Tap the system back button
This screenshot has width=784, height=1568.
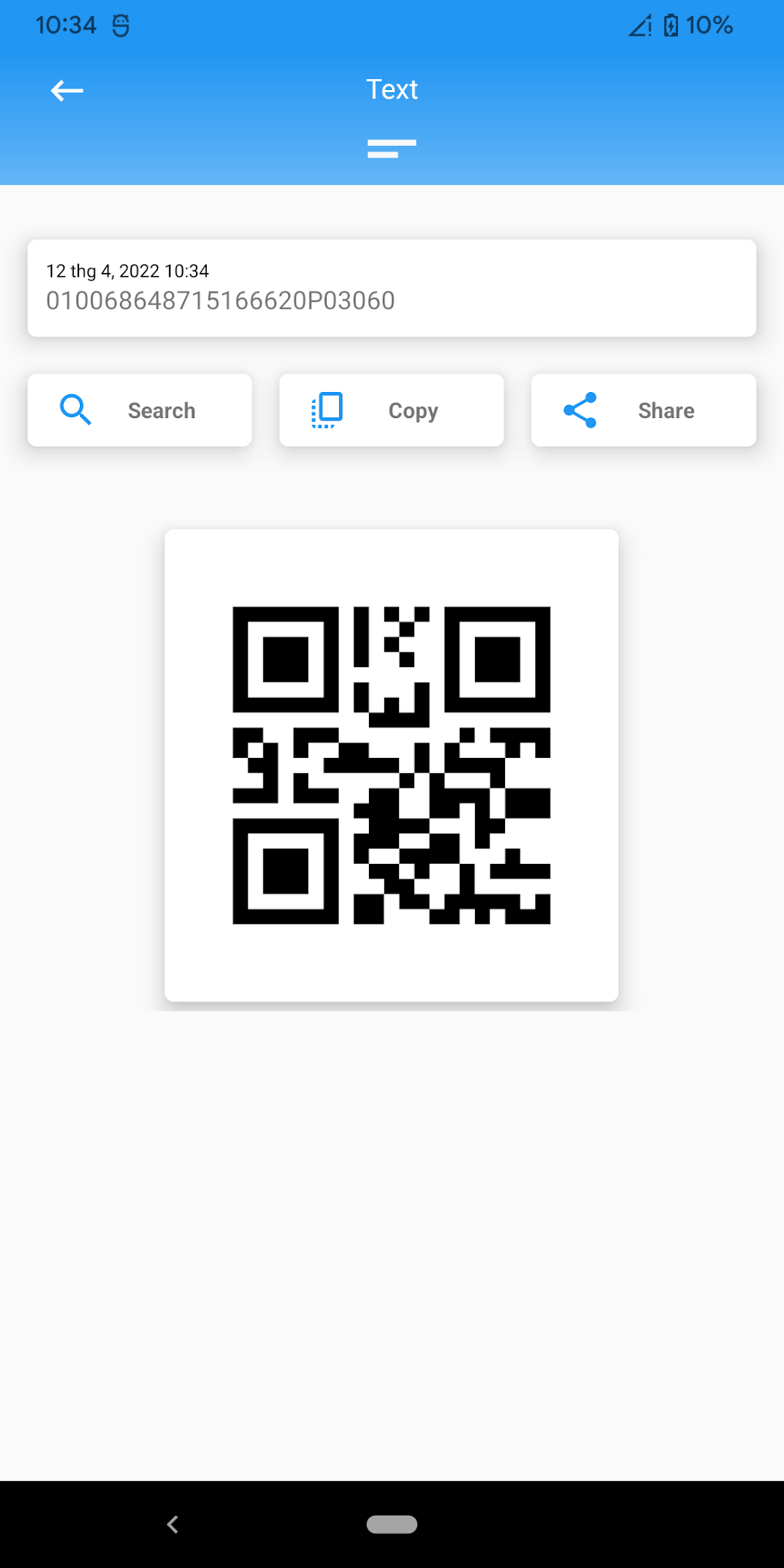[x=173, y=1524]
